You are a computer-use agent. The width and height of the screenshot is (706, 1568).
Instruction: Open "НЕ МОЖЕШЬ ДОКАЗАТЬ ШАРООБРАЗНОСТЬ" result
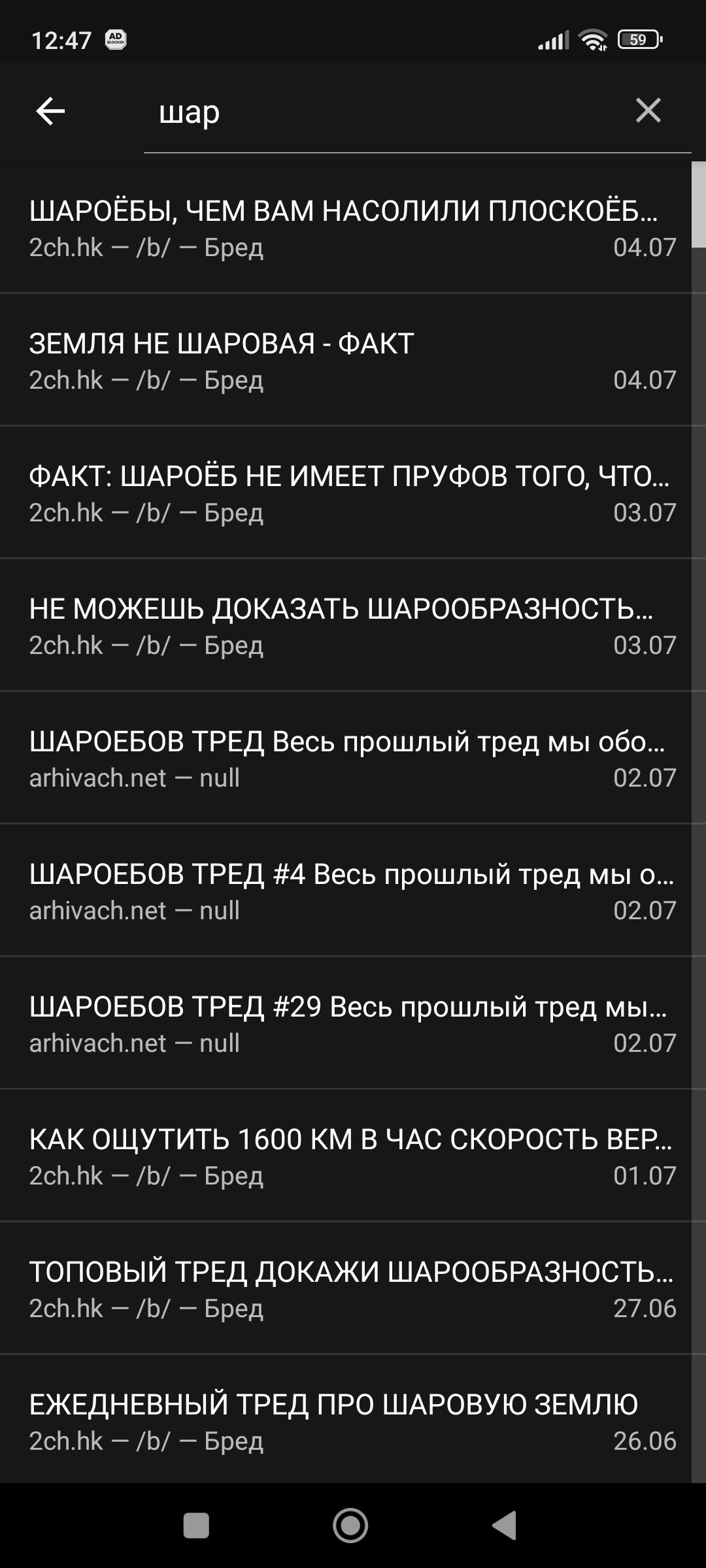click(x=346, y=625)
